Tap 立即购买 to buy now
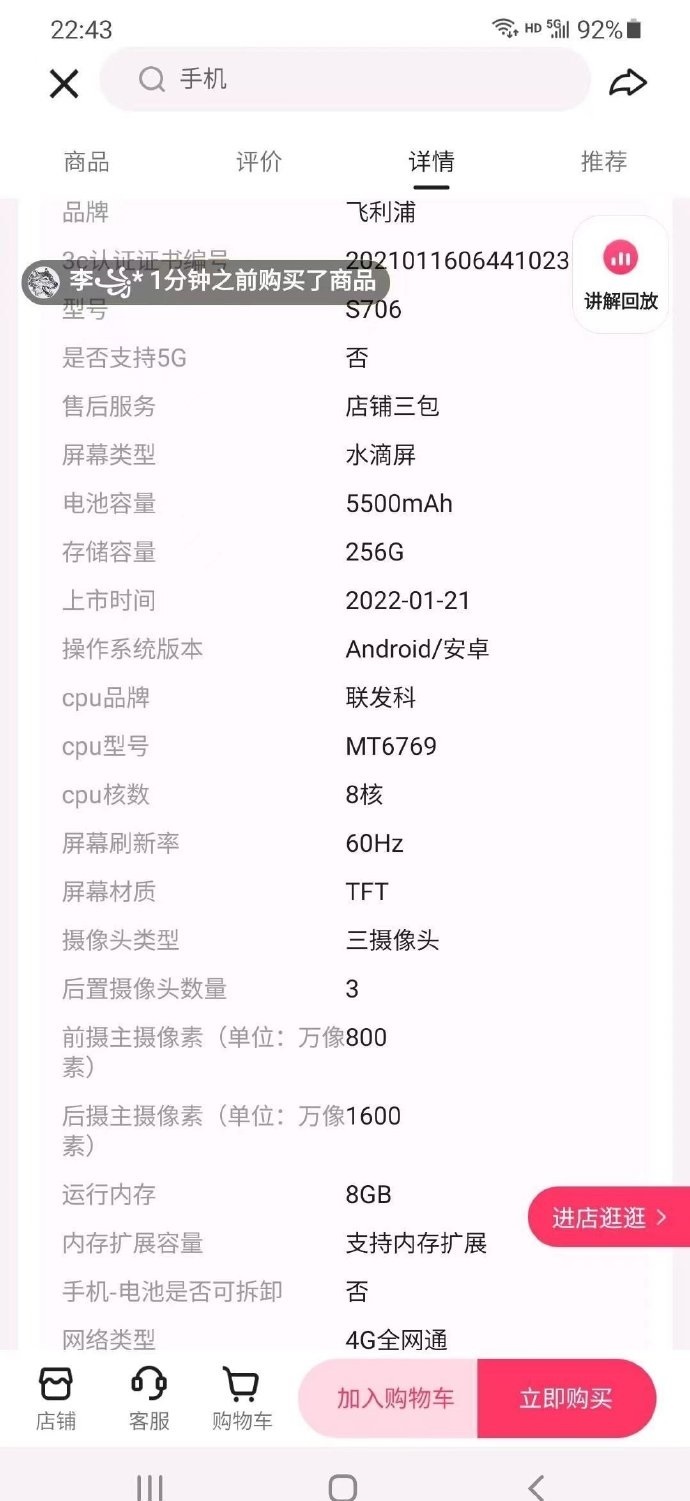This screenshot has width=690, height=1501. 566,1398
